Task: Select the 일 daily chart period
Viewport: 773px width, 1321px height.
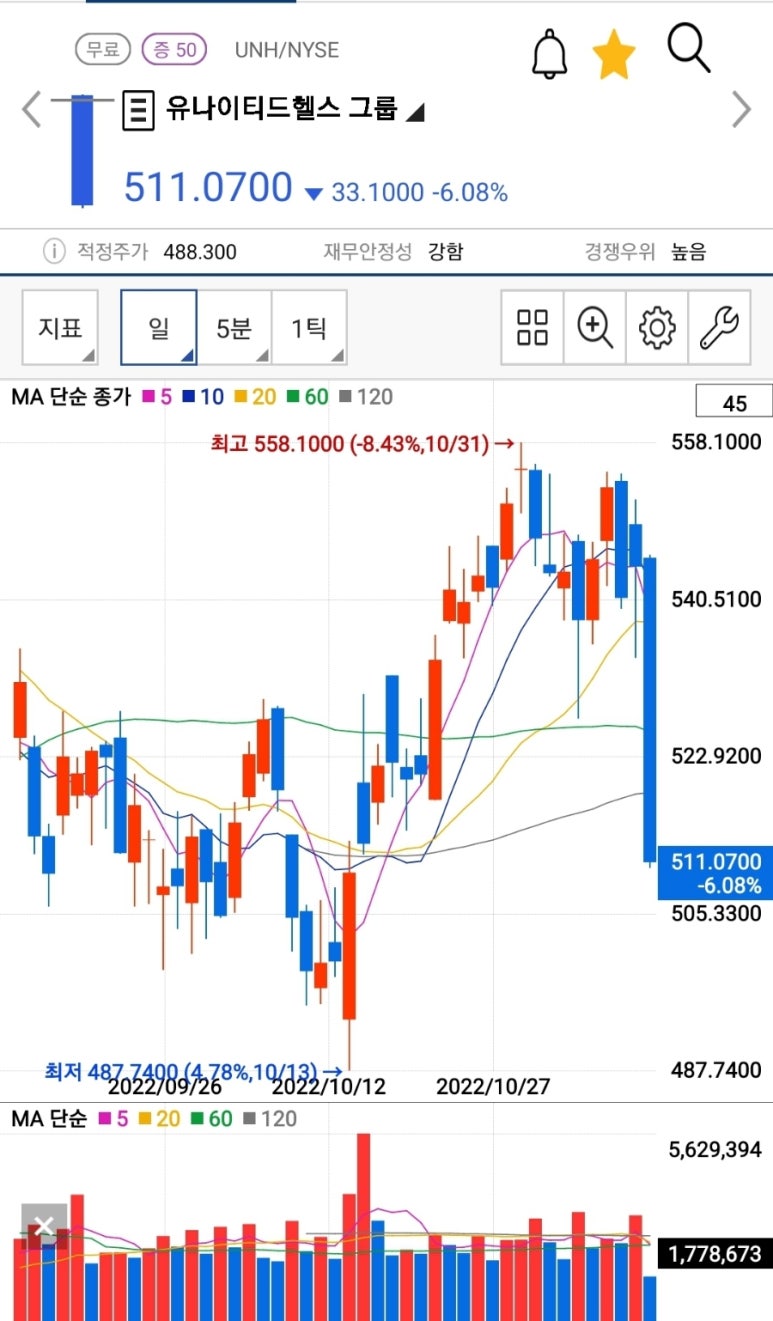Action: point(159,328)
